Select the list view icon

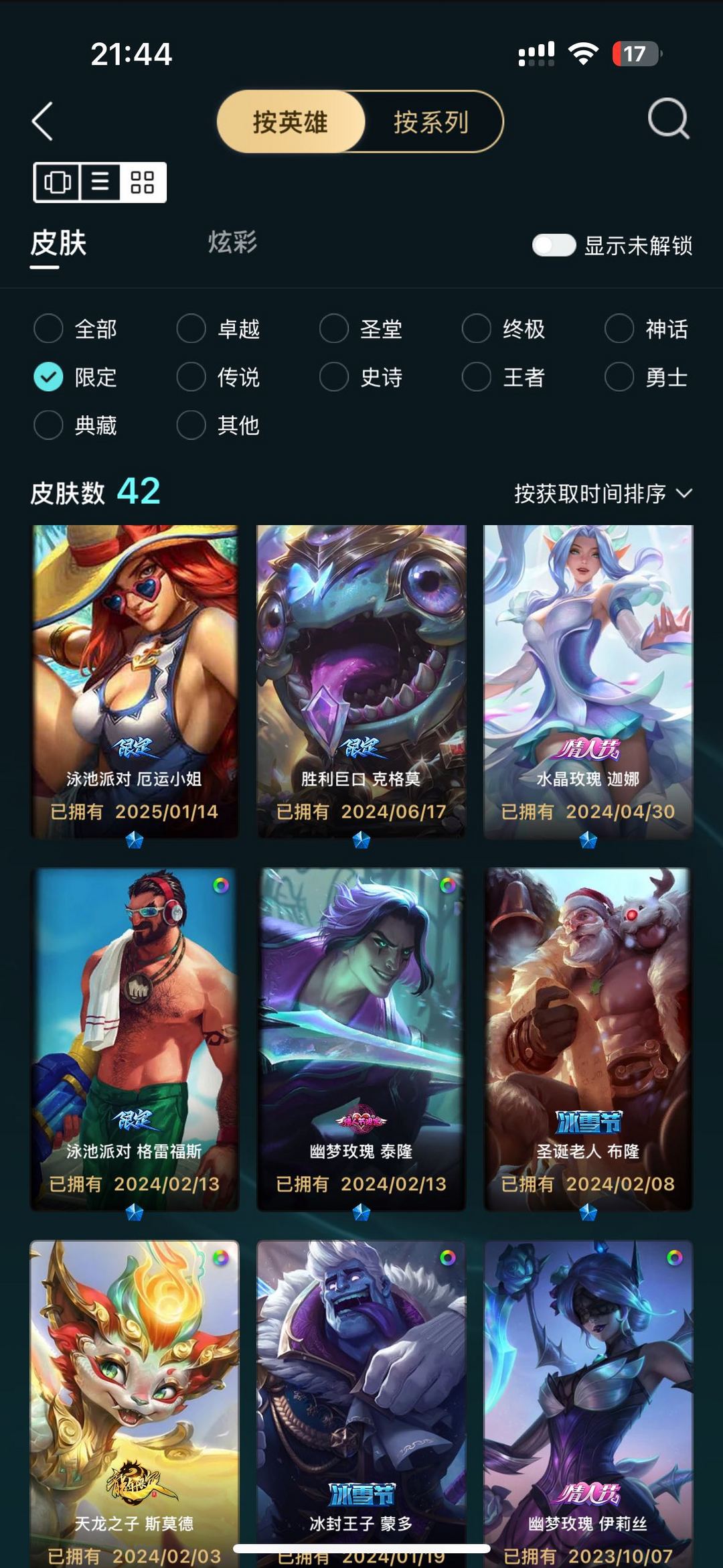[x=99, y=182]
